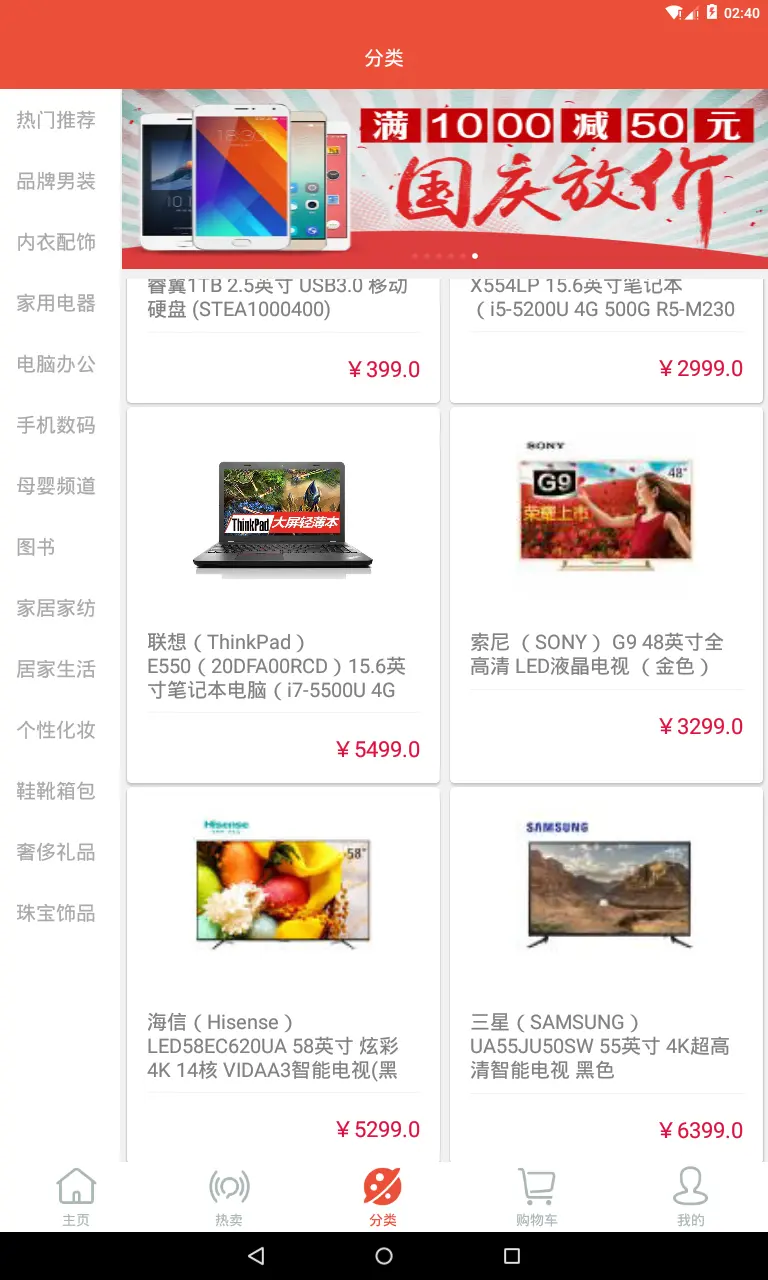Select the 热门推荐 sidebar category
Viewport: 768px width, 1280px height.
55,120
